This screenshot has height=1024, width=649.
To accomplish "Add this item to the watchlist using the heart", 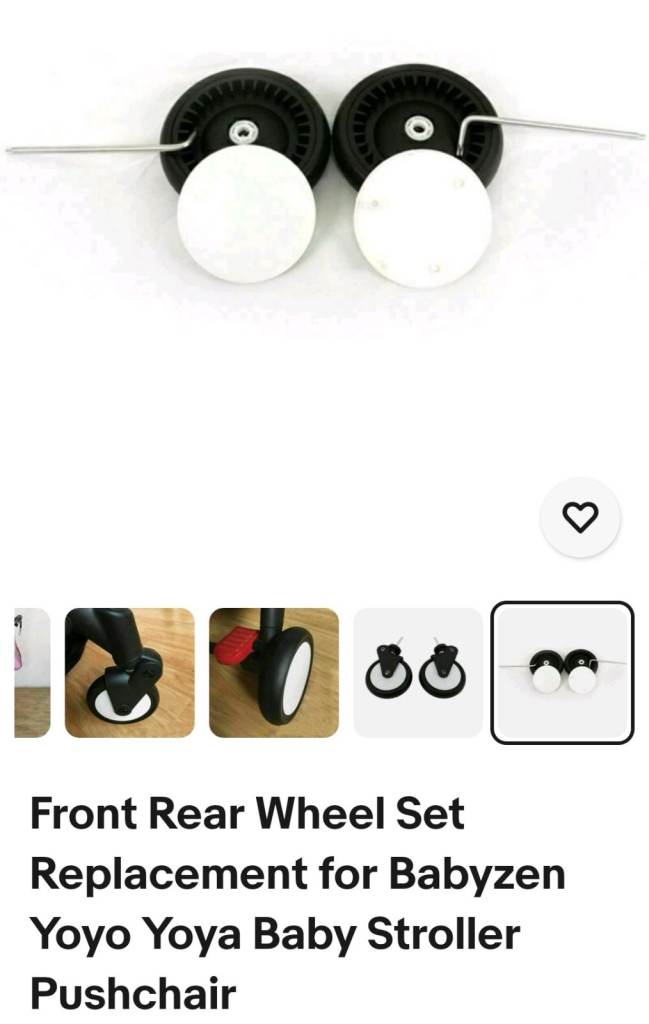I will pyautogui.click(x=580, y=517).
